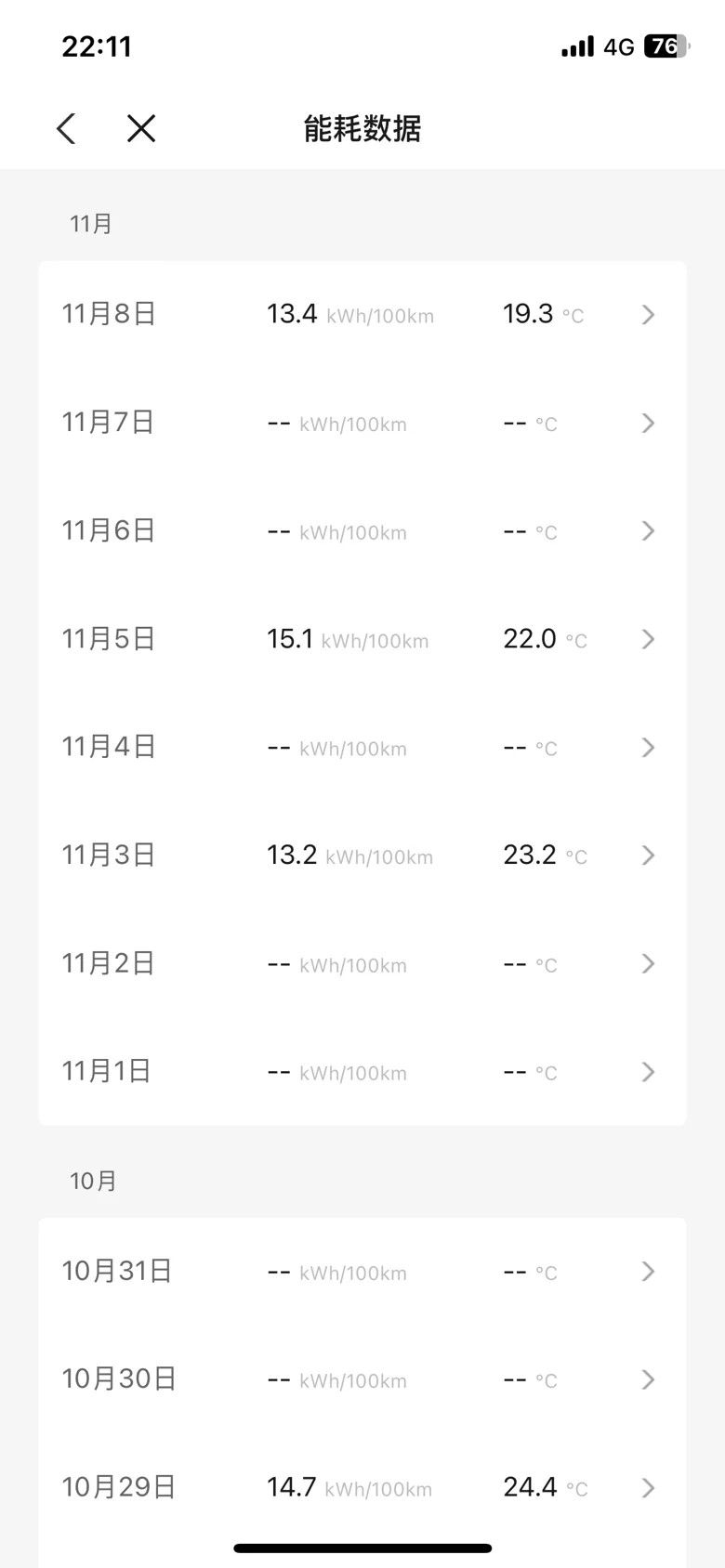Open 10月29日 energy consumption details
Screen dimensions: 725x1568
362,1488
